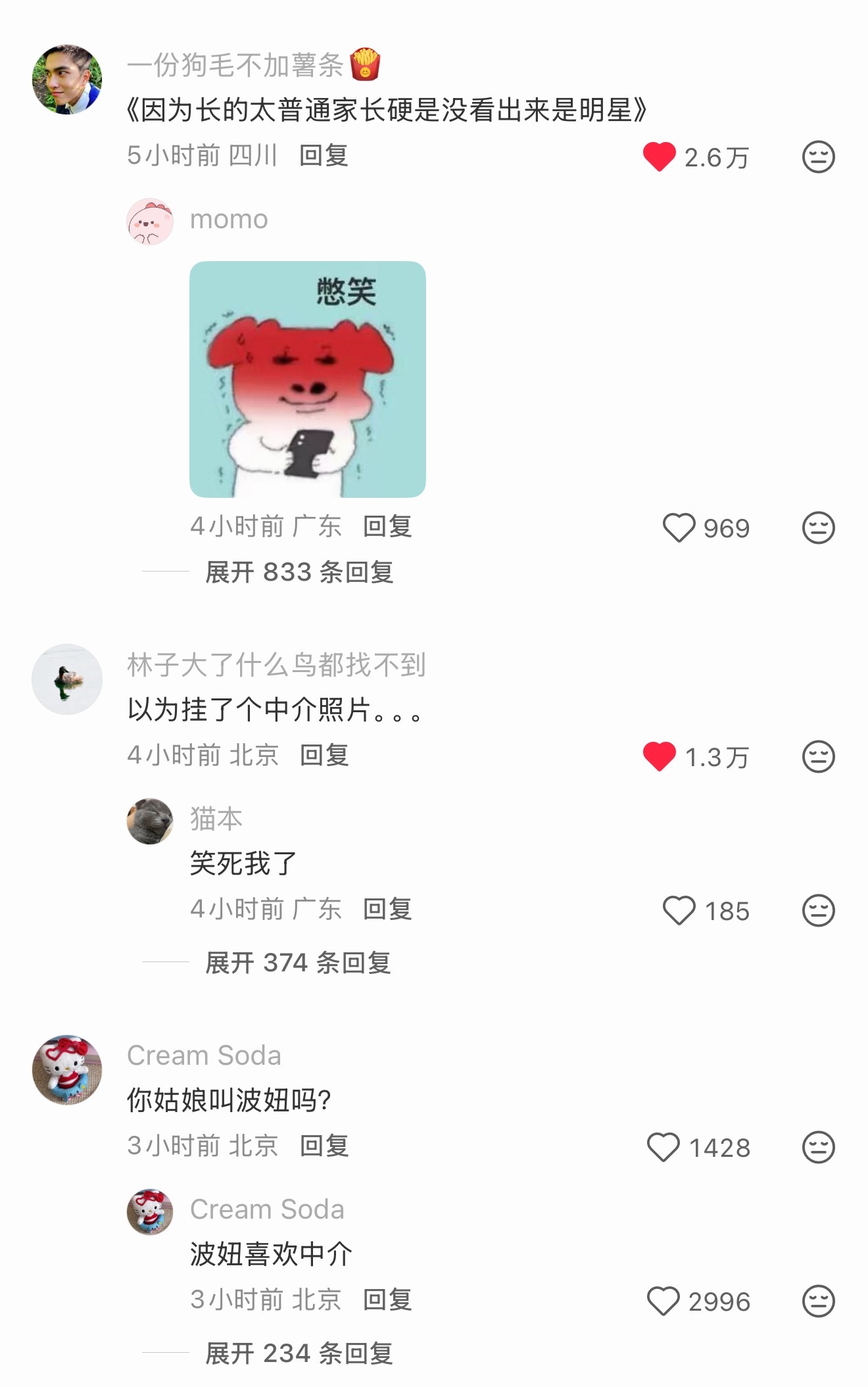Reply to the 5小时前 四川 comment
868x1387 pixels.
(324, 156)
